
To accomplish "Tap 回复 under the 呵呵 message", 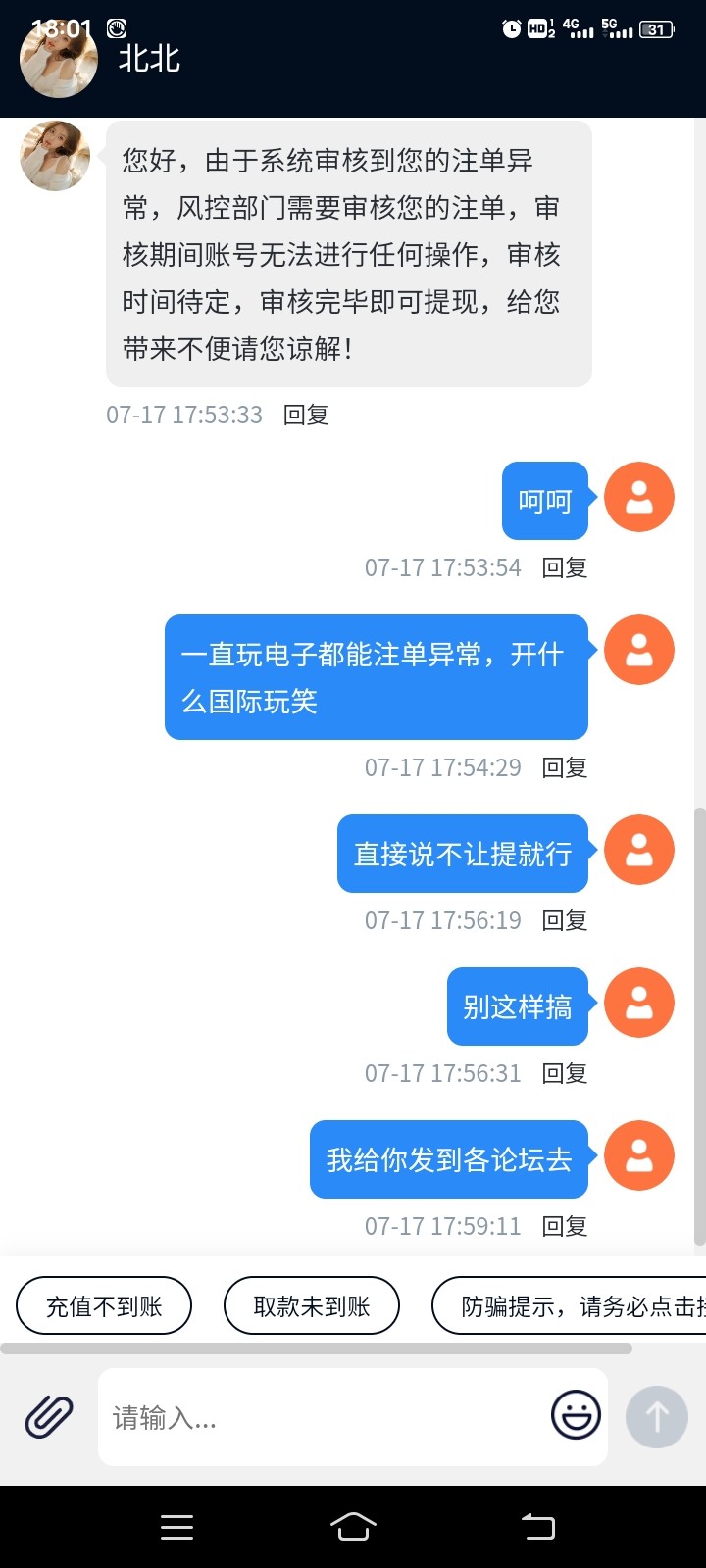I will (x=565, y=567).
